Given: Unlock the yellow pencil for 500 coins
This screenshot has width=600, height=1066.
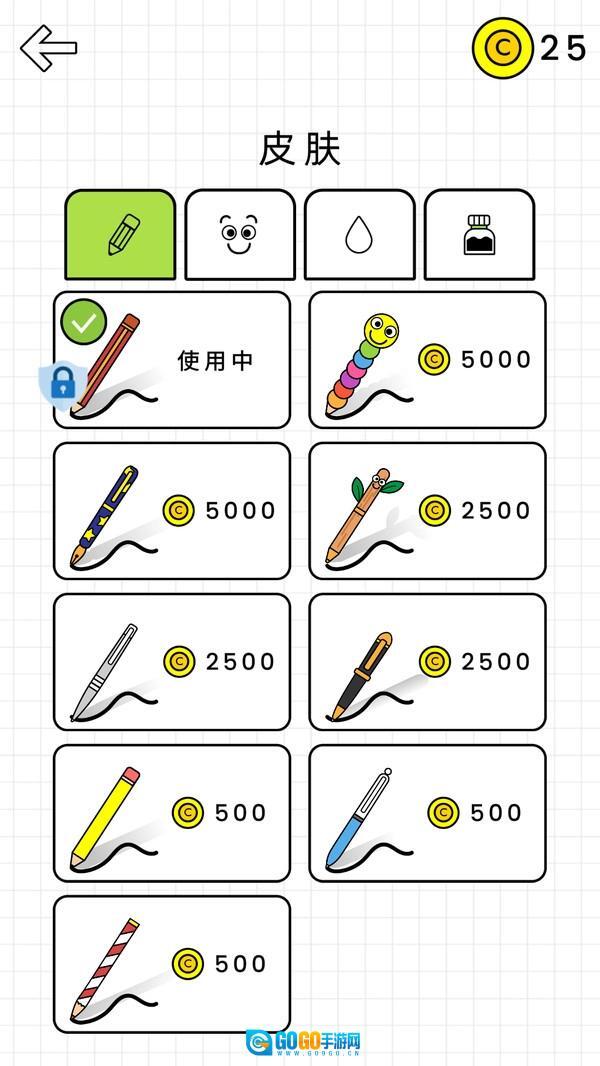Looking at the screenshot, I should click(172, 813).
